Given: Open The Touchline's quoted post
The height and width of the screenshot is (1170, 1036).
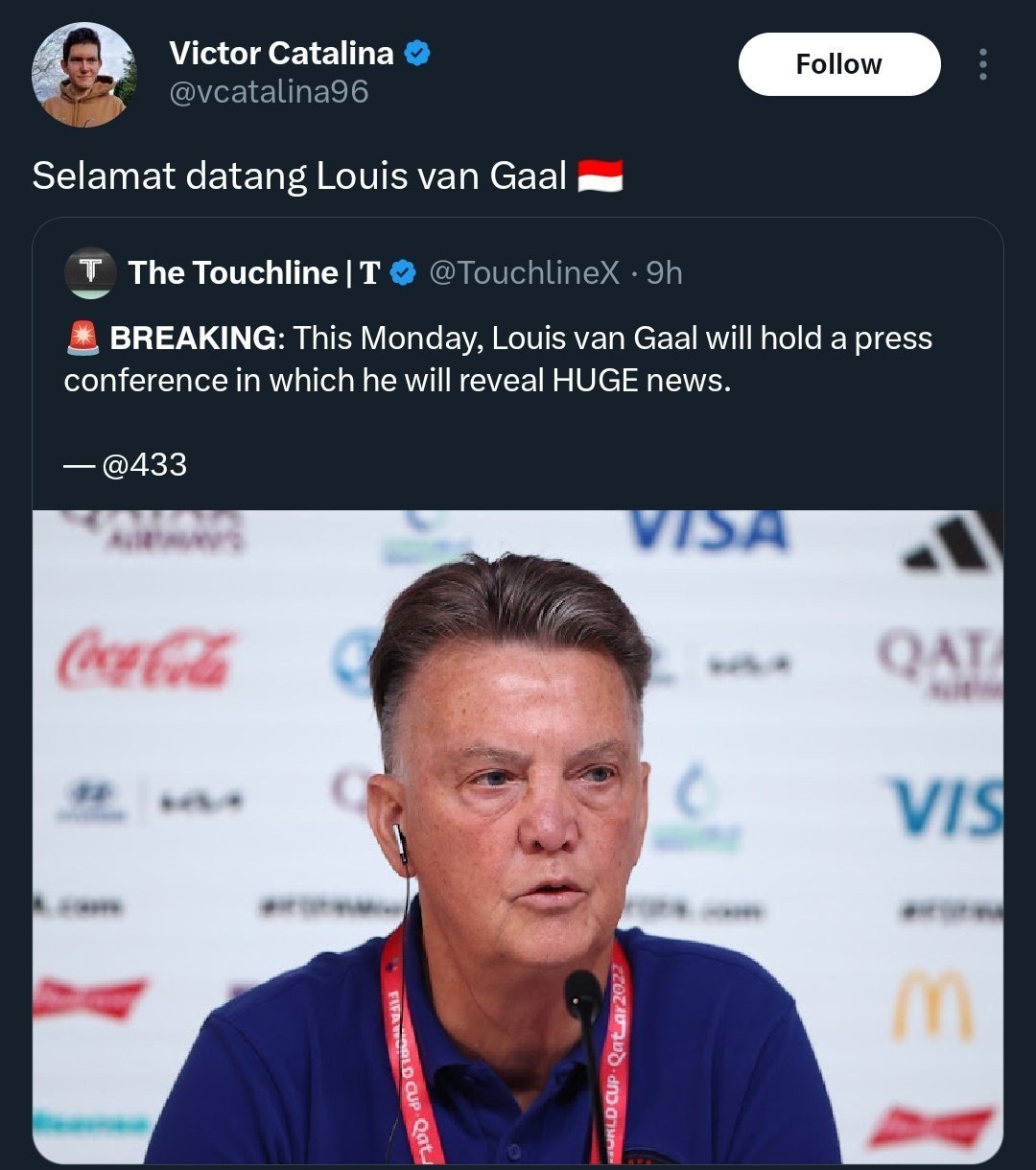Looking at the screenshot, I should click(497, 359).
